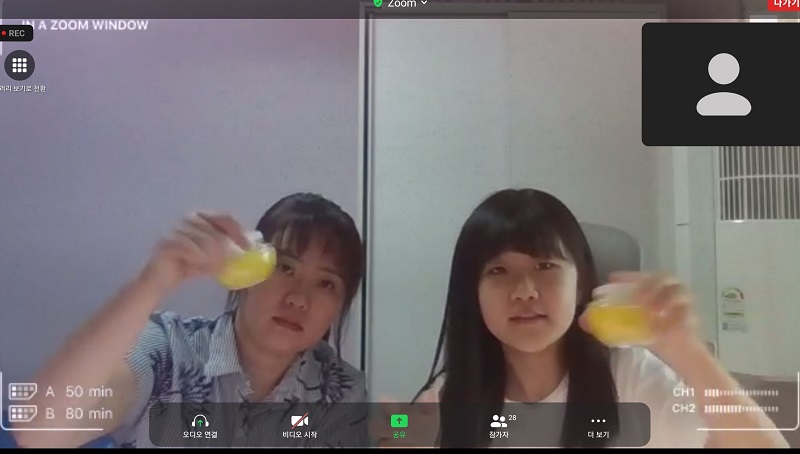Leave the meeting via red 나가기 button
800x454 pixels.
point(785,4)
